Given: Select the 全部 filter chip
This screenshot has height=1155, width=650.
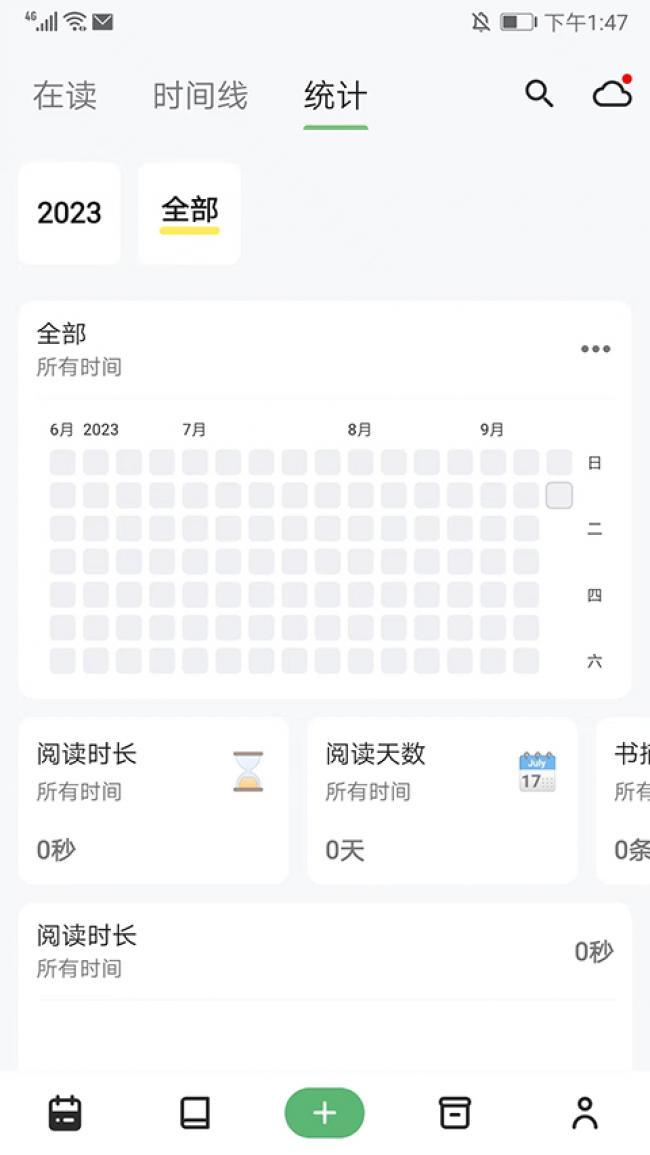Looking at the screenshot, I should click(x=190, y=213).
